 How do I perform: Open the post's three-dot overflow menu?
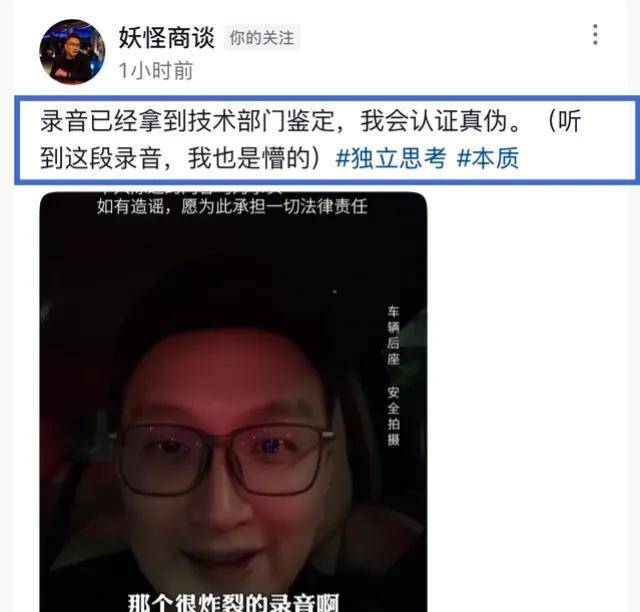(595, 36)
